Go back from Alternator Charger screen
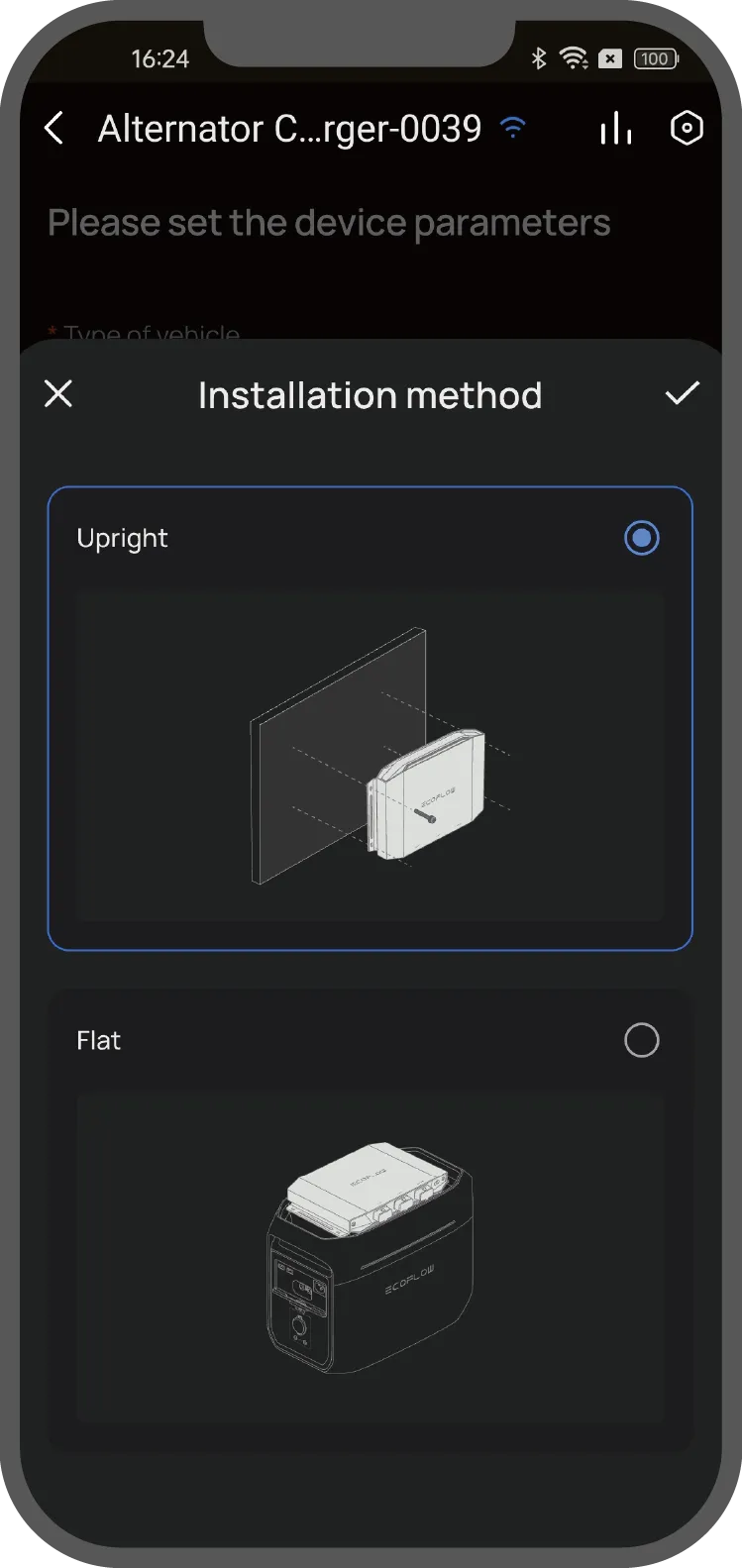742x1568 pixels. 54,129
